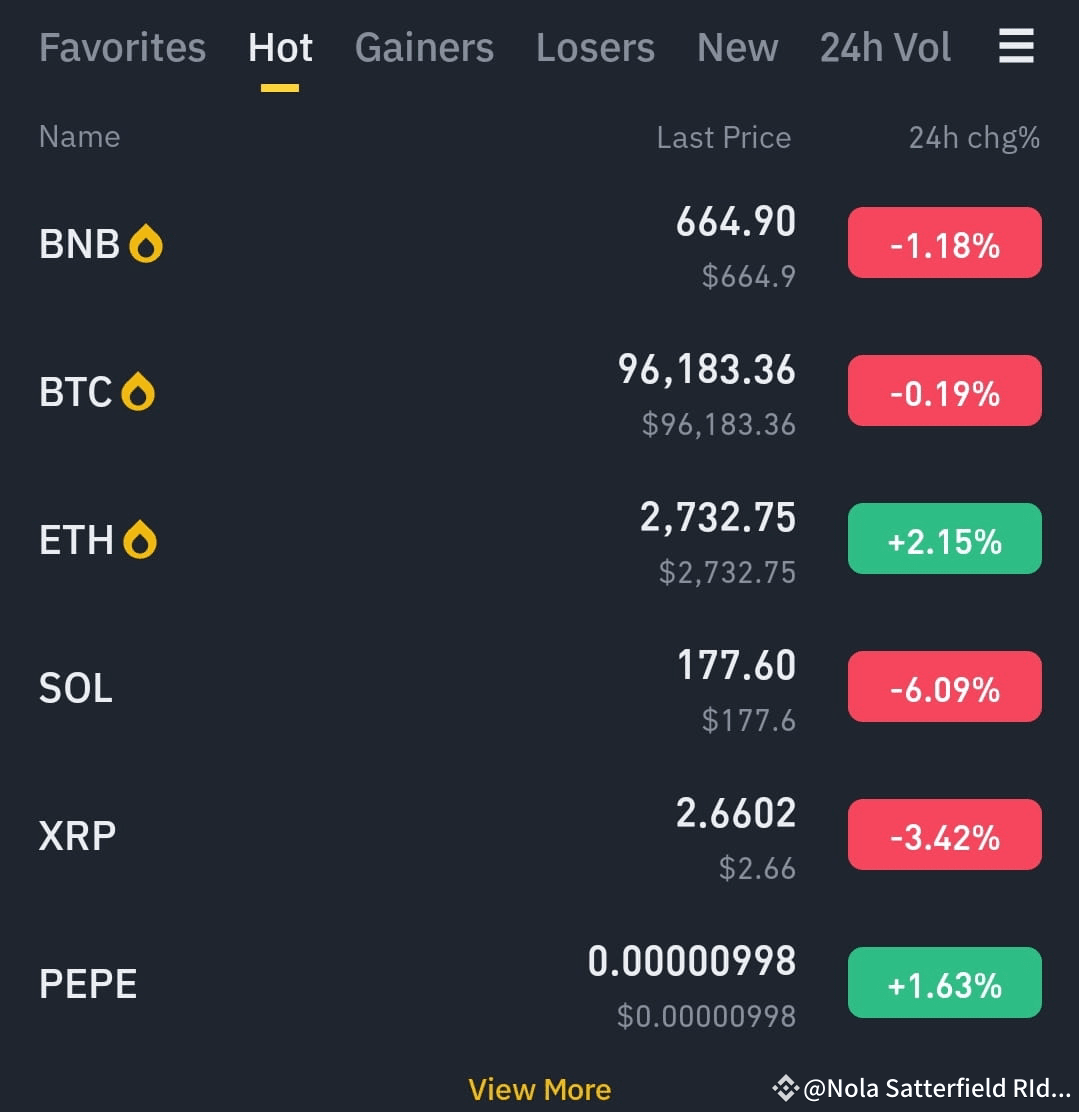
Task: Switch to the Favorites tab
Action: 122,46
